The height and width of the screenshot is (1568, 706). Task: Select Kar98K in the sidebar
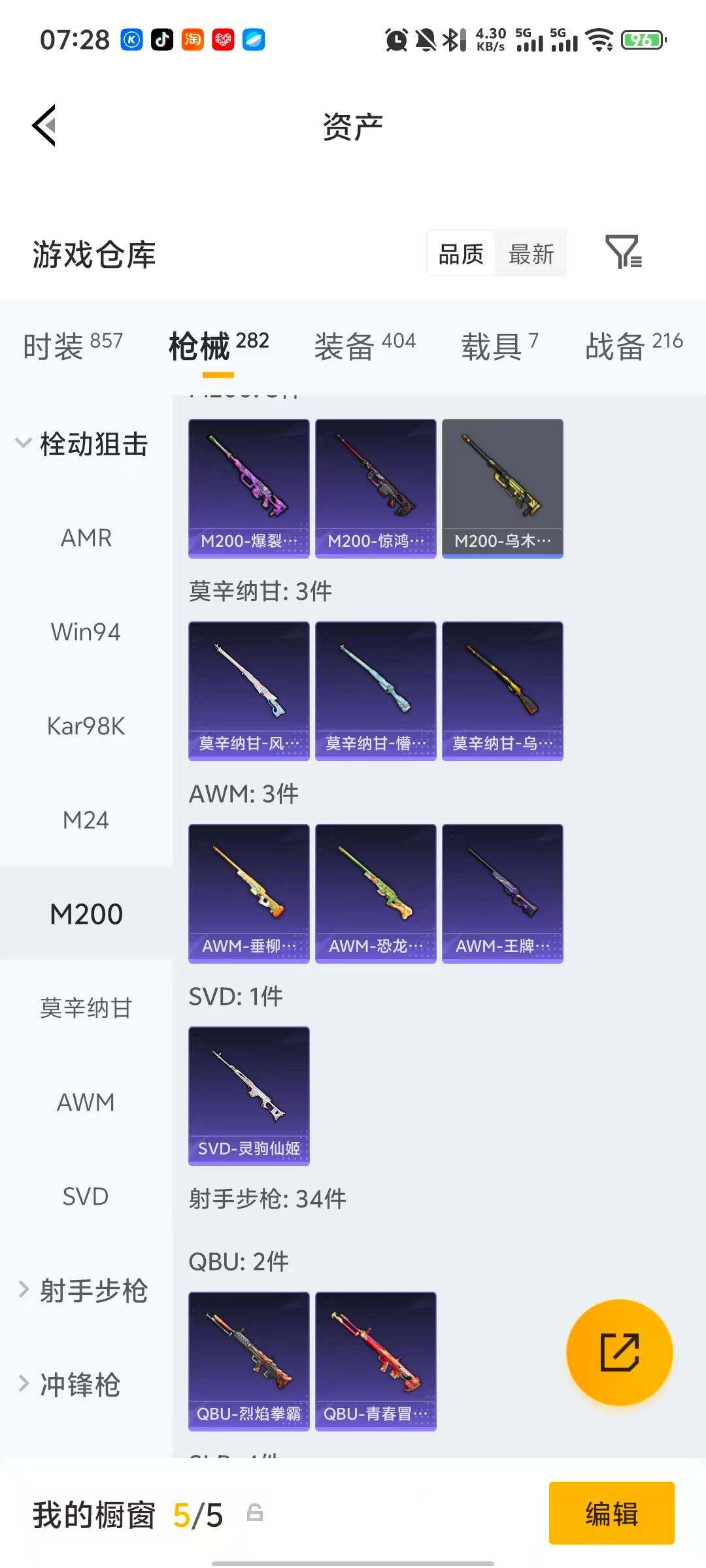pos(86,725)
